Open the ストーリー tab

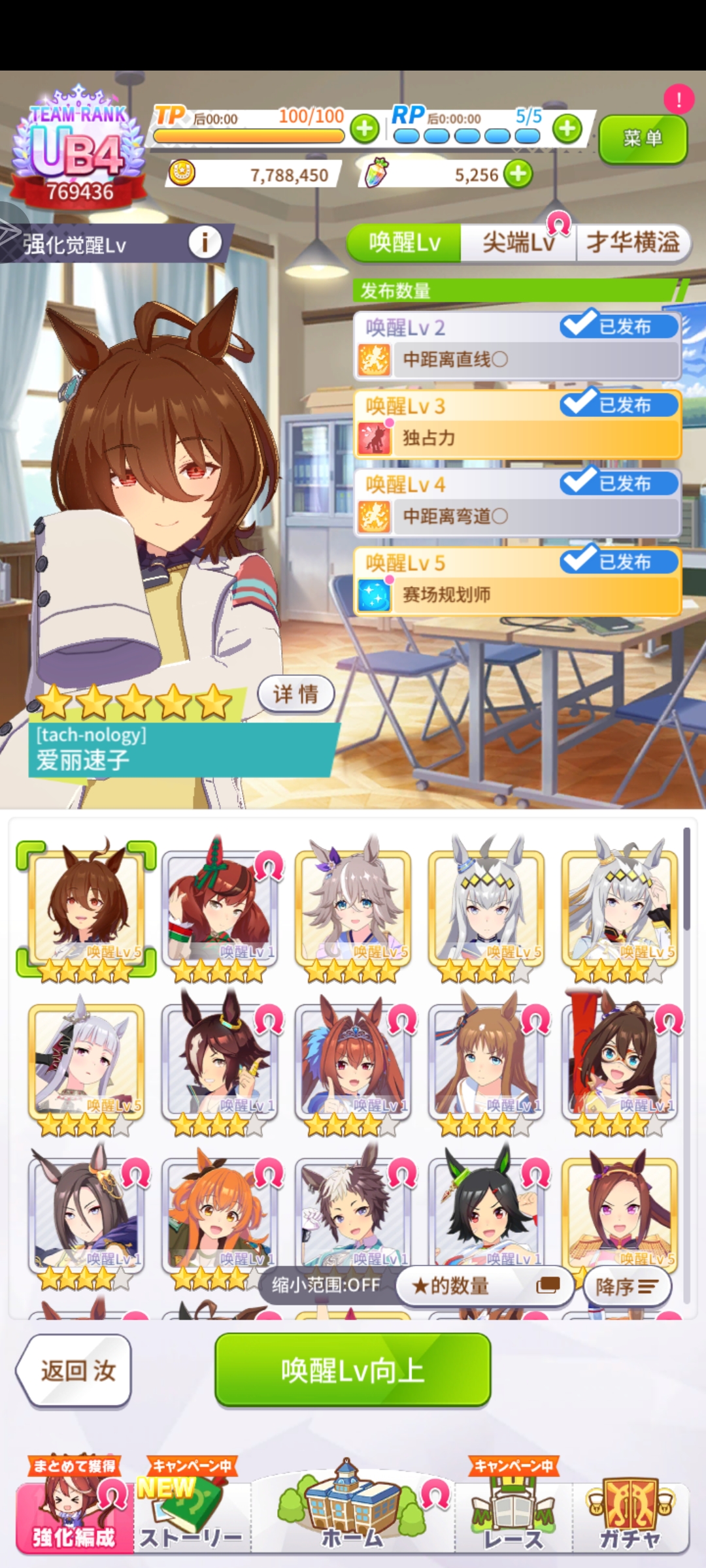[191, 1516]
